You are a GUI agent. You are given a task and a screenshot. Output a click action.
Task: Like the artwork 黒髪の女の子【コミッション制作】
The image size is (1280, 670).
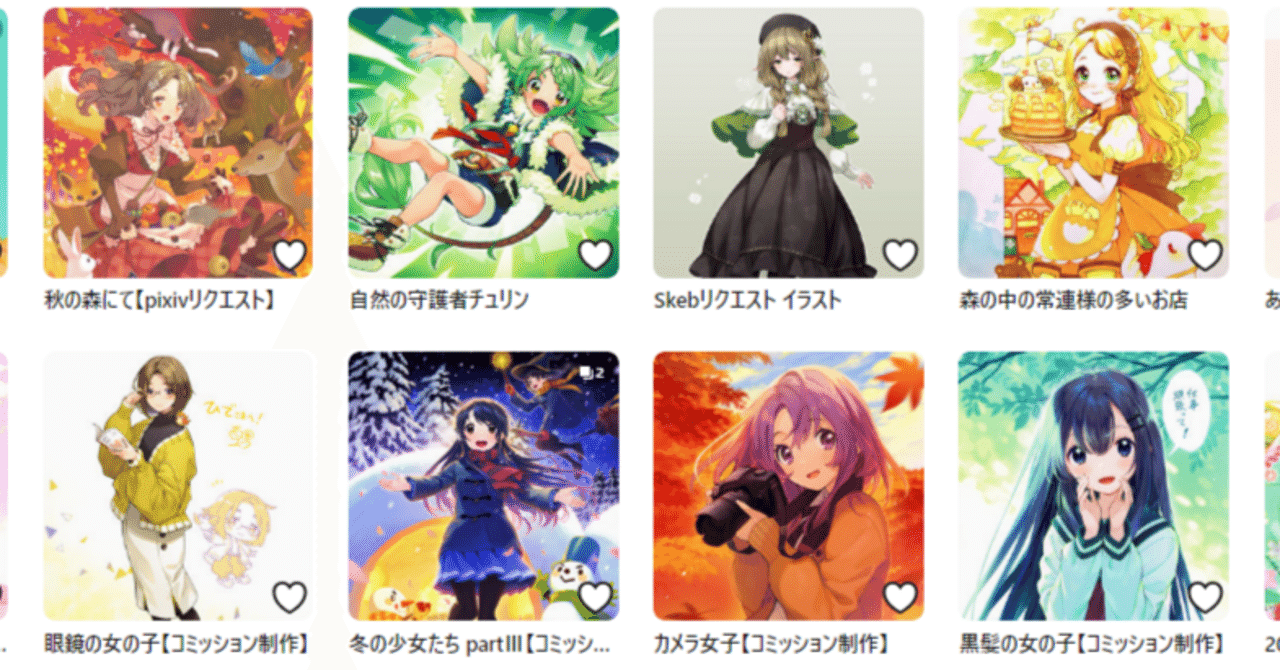tap(1205, 598)
